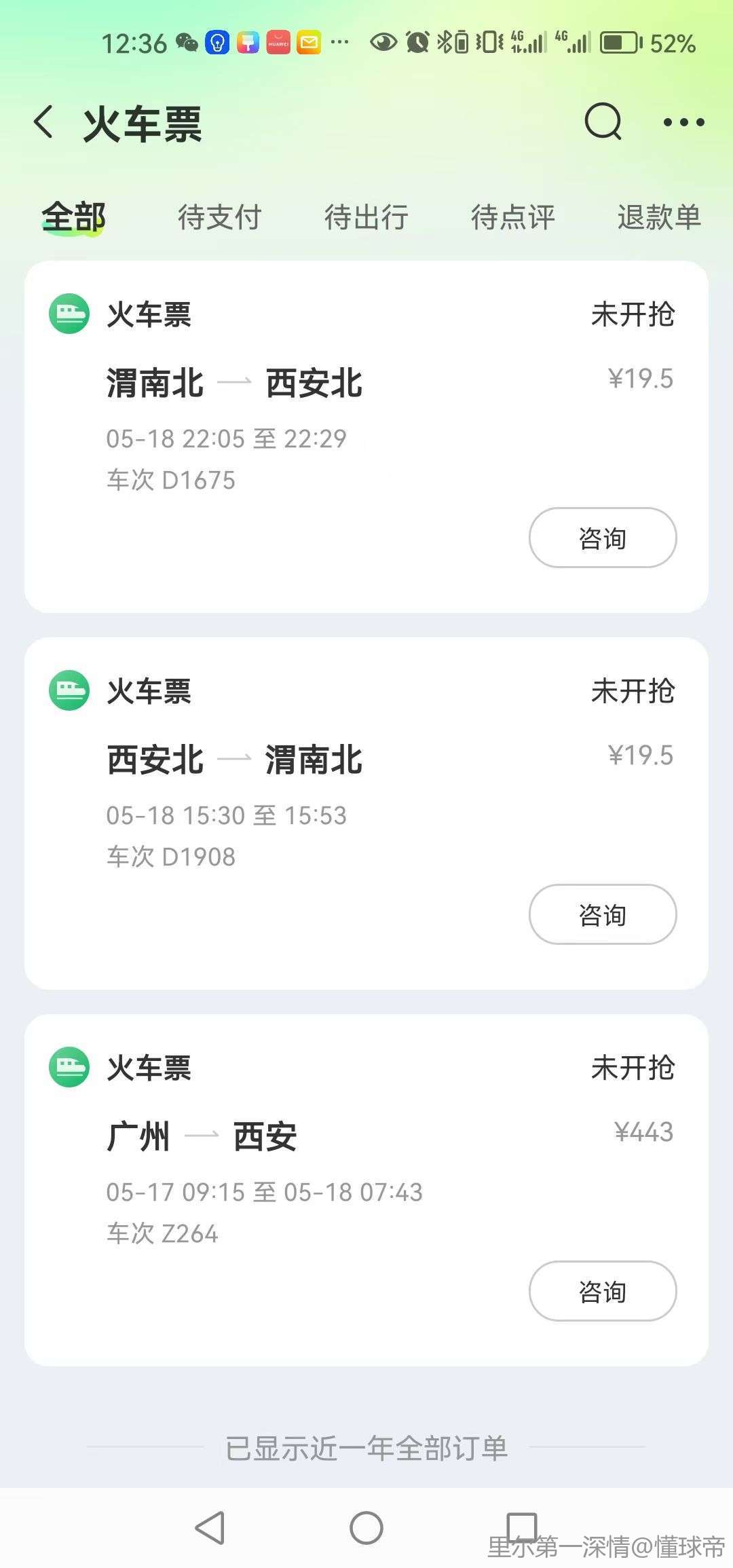Open the three-dot overflow menu

(683, 123)
